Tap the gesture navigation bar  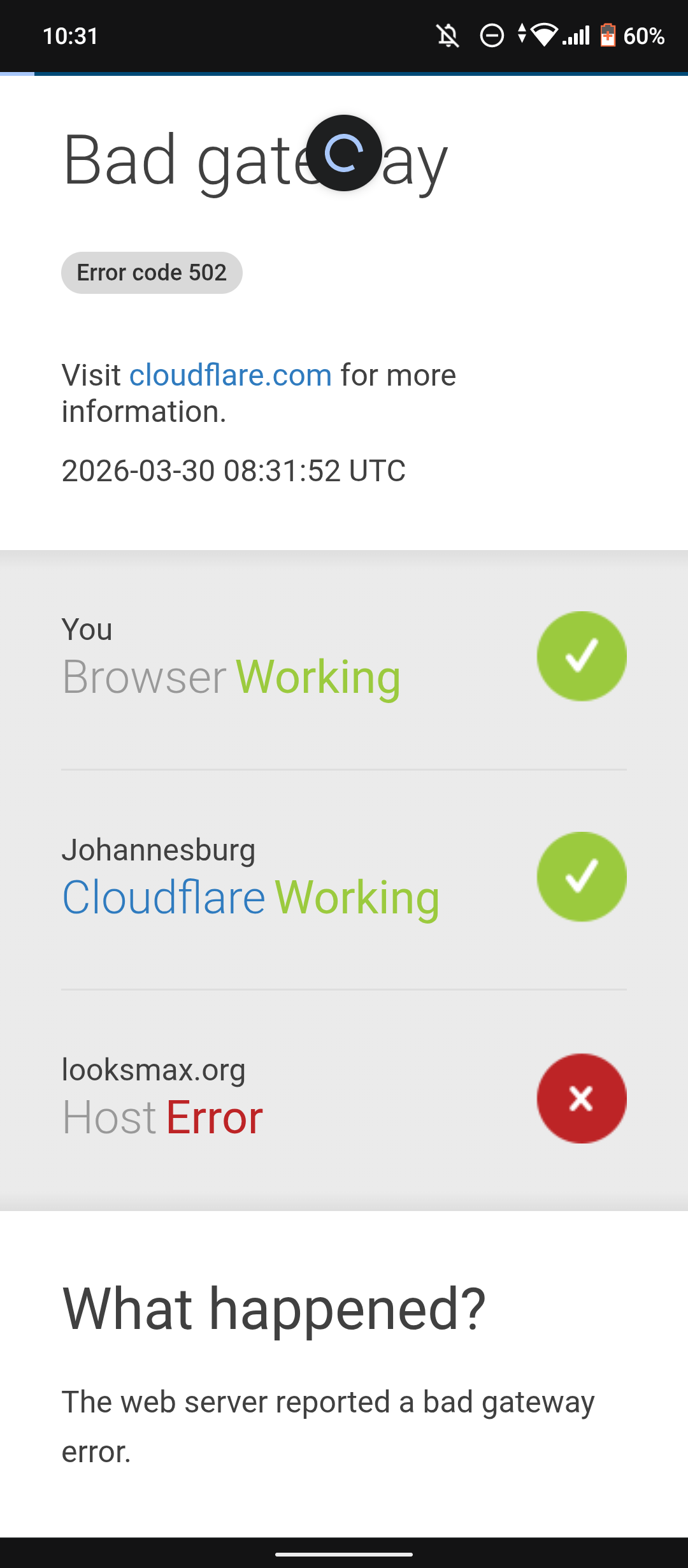click(x=344, y=1553)
